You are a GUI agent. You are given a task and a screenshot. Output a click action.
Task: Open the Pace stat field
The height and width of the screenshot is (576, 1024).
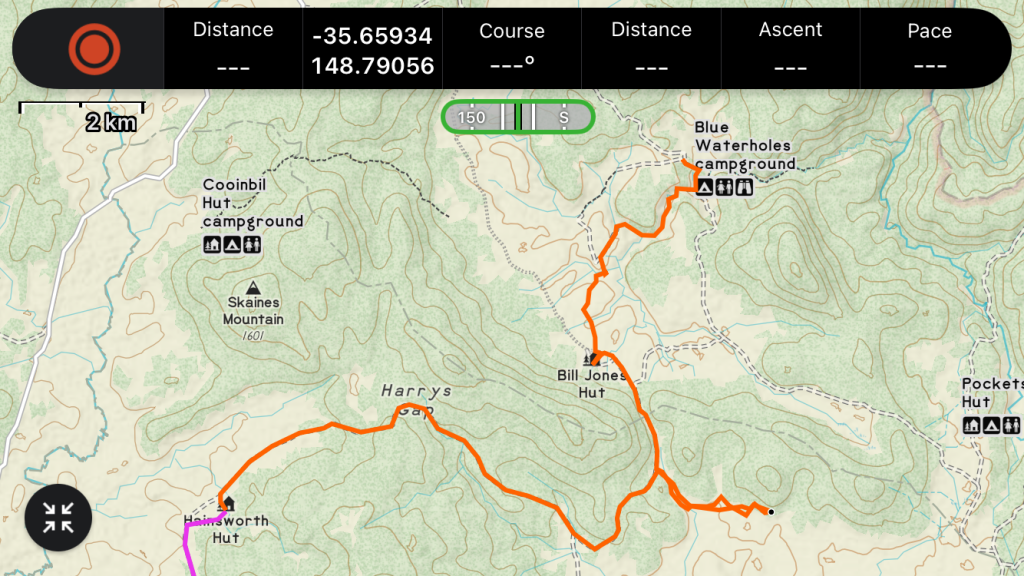click(929, 48)
